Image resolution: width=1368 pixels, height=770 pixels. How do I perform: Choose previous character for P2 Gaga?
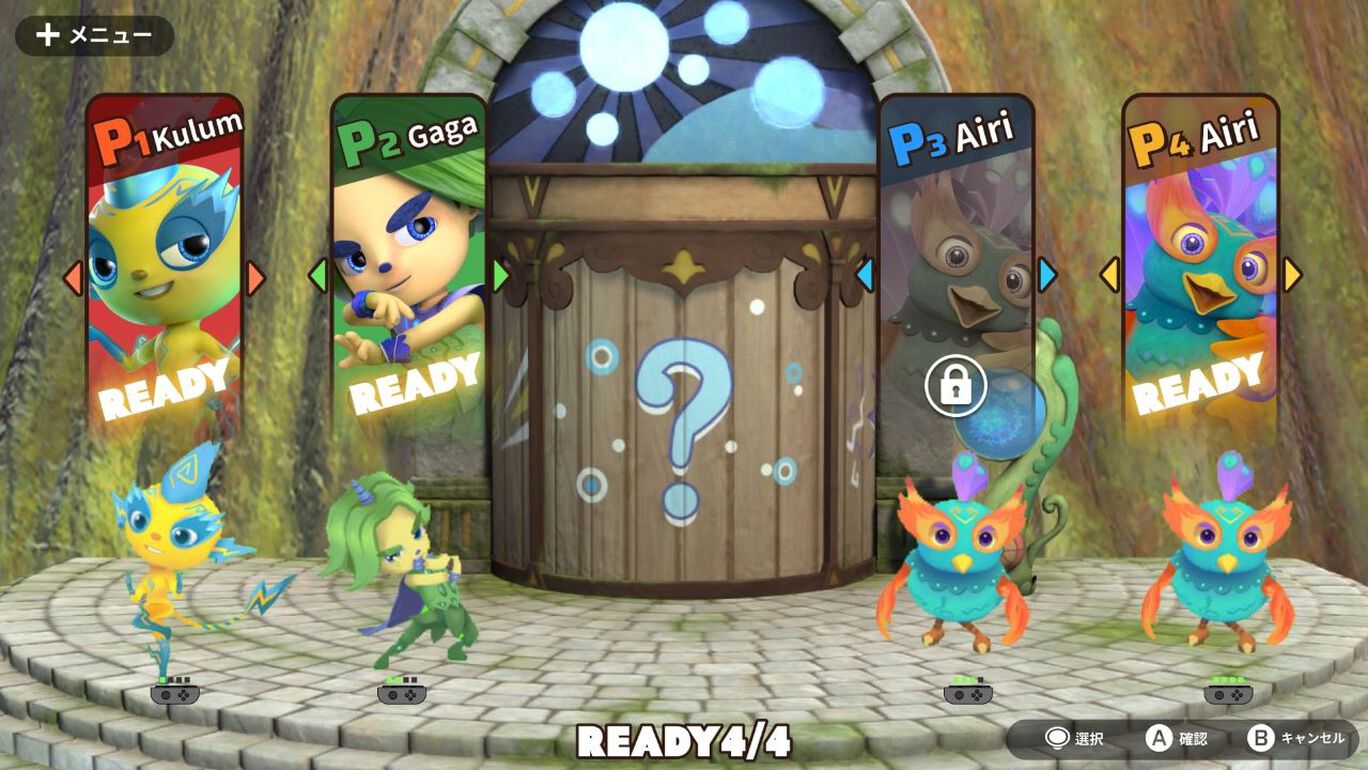click(x=318, y=275)
